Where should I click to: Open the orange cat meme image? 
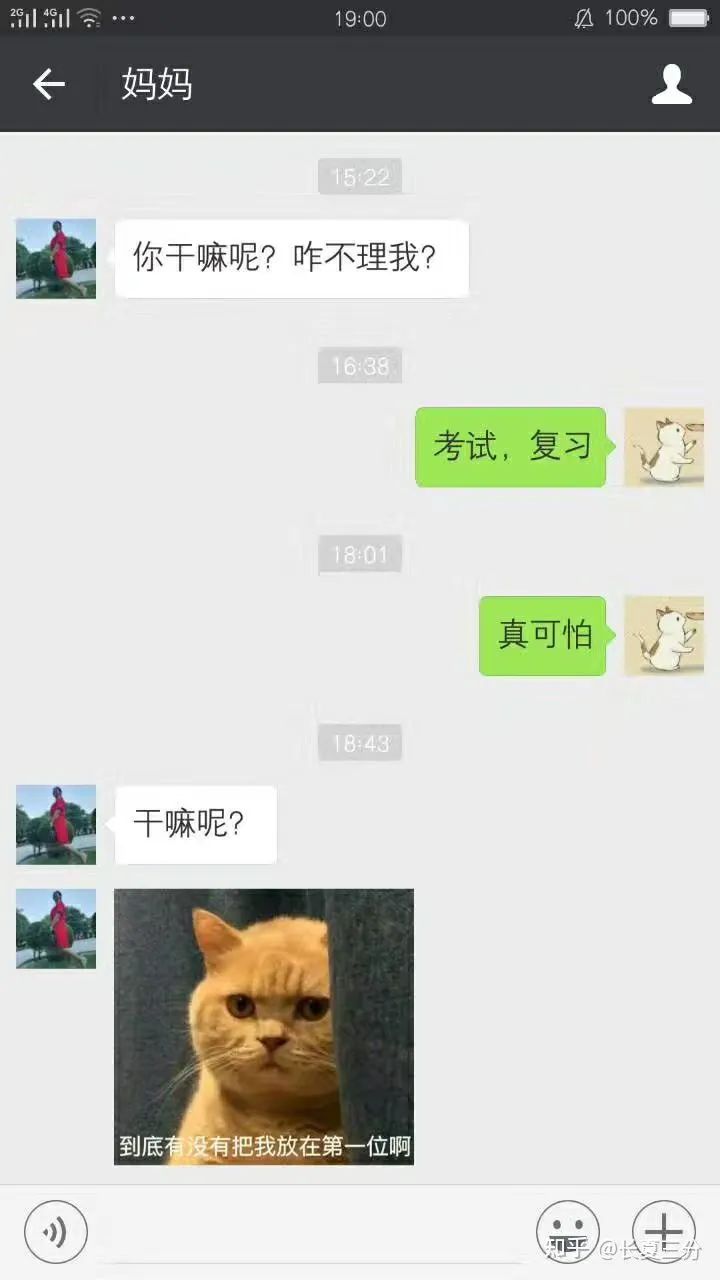click(x=264, y=1026)
